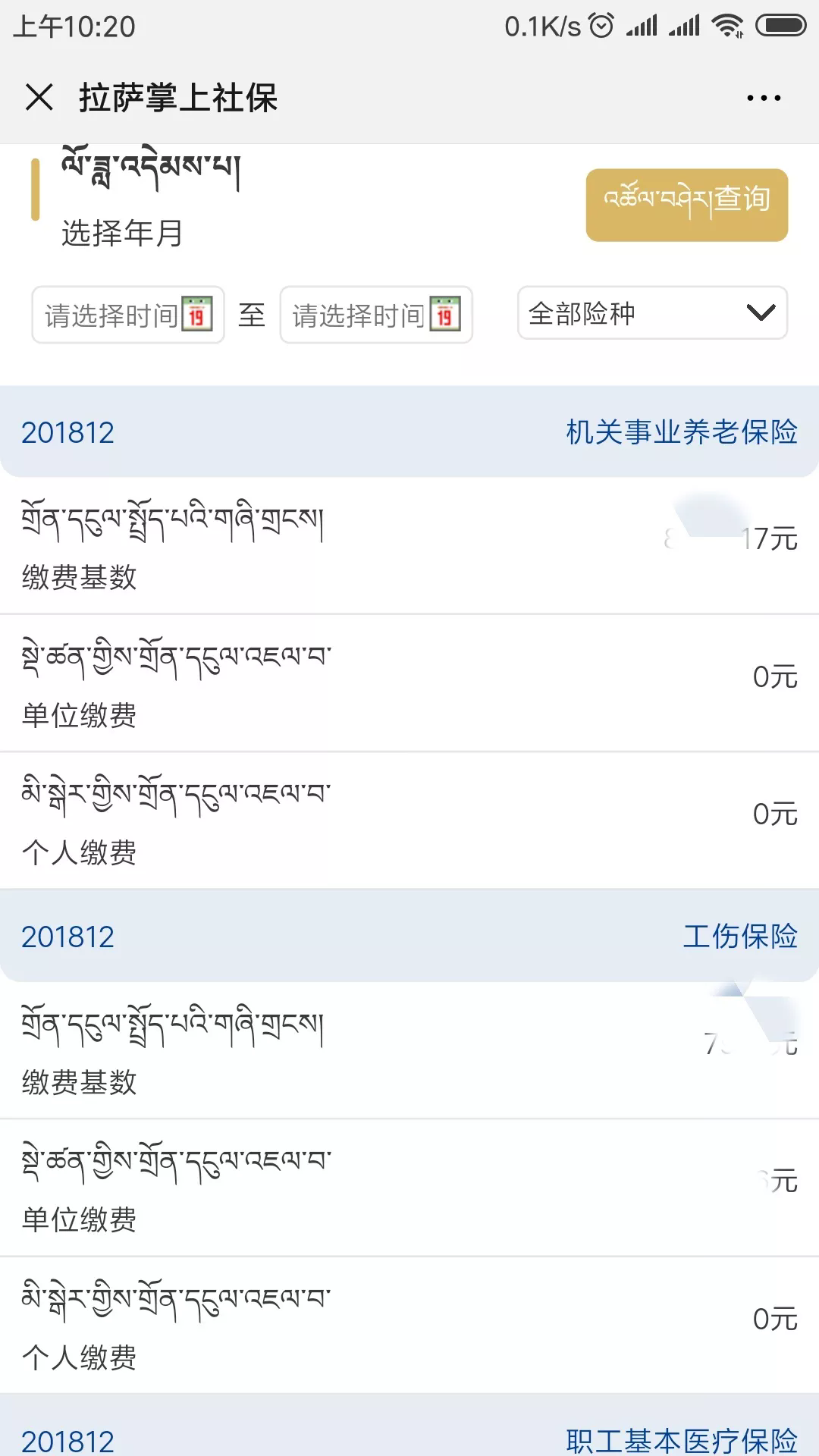Click the signal strength icon in the status bar

pos(641,23)
